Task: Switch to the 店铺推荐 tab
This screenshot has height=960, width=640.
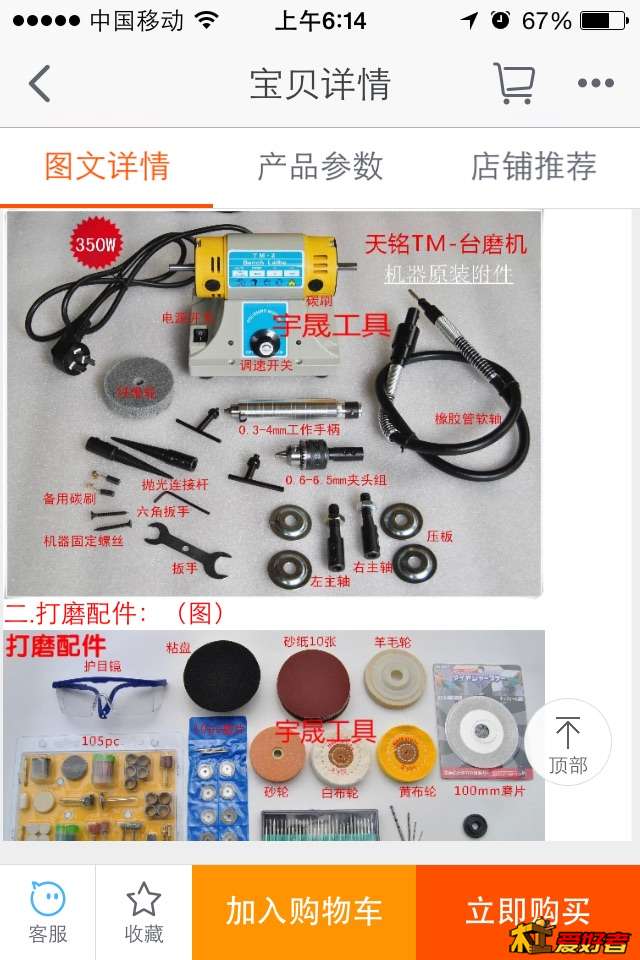Action: coord(534,166)
